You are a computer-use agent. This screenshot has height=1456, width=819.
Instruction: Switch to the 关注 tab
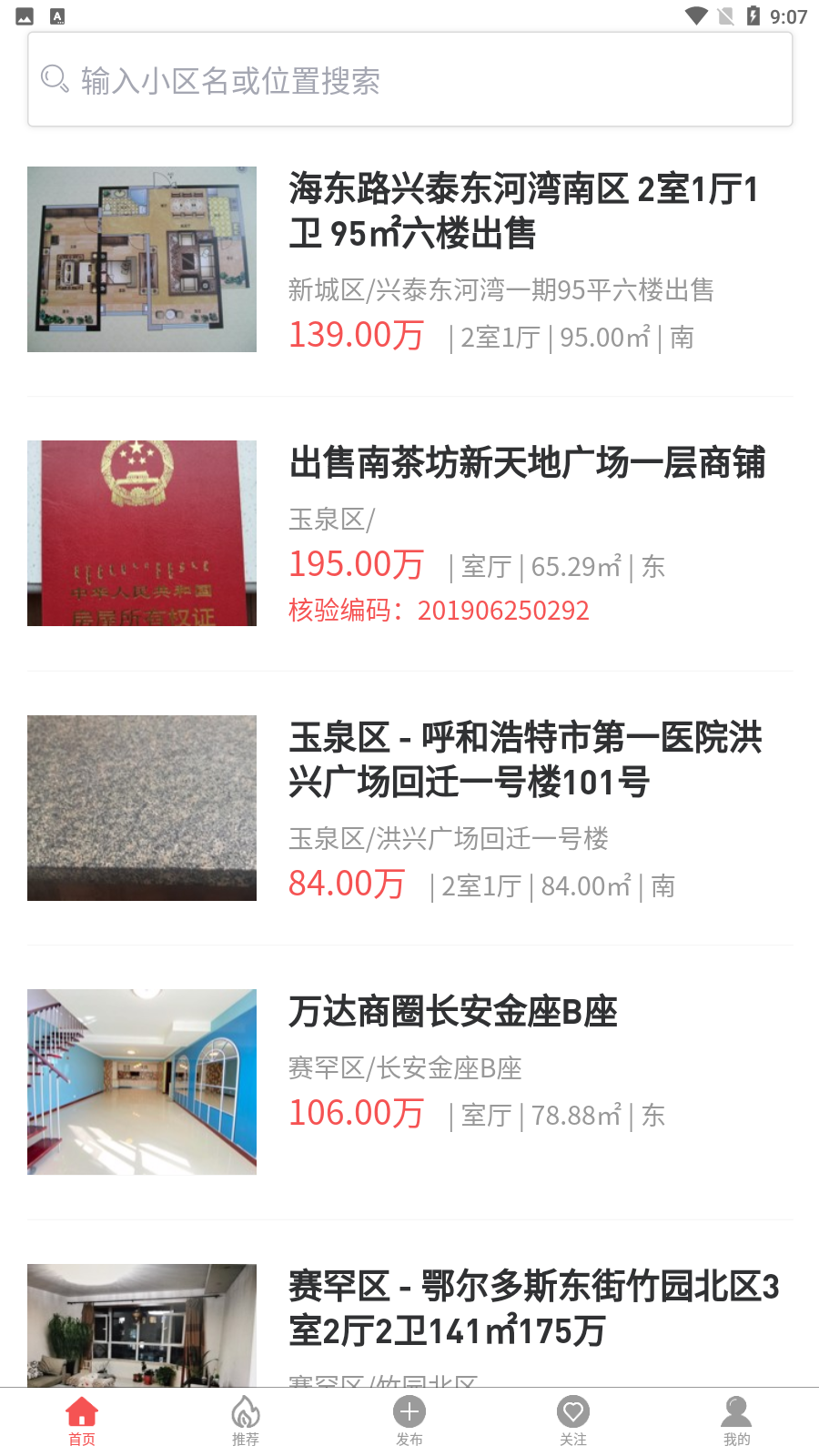tap(573, 1421)
